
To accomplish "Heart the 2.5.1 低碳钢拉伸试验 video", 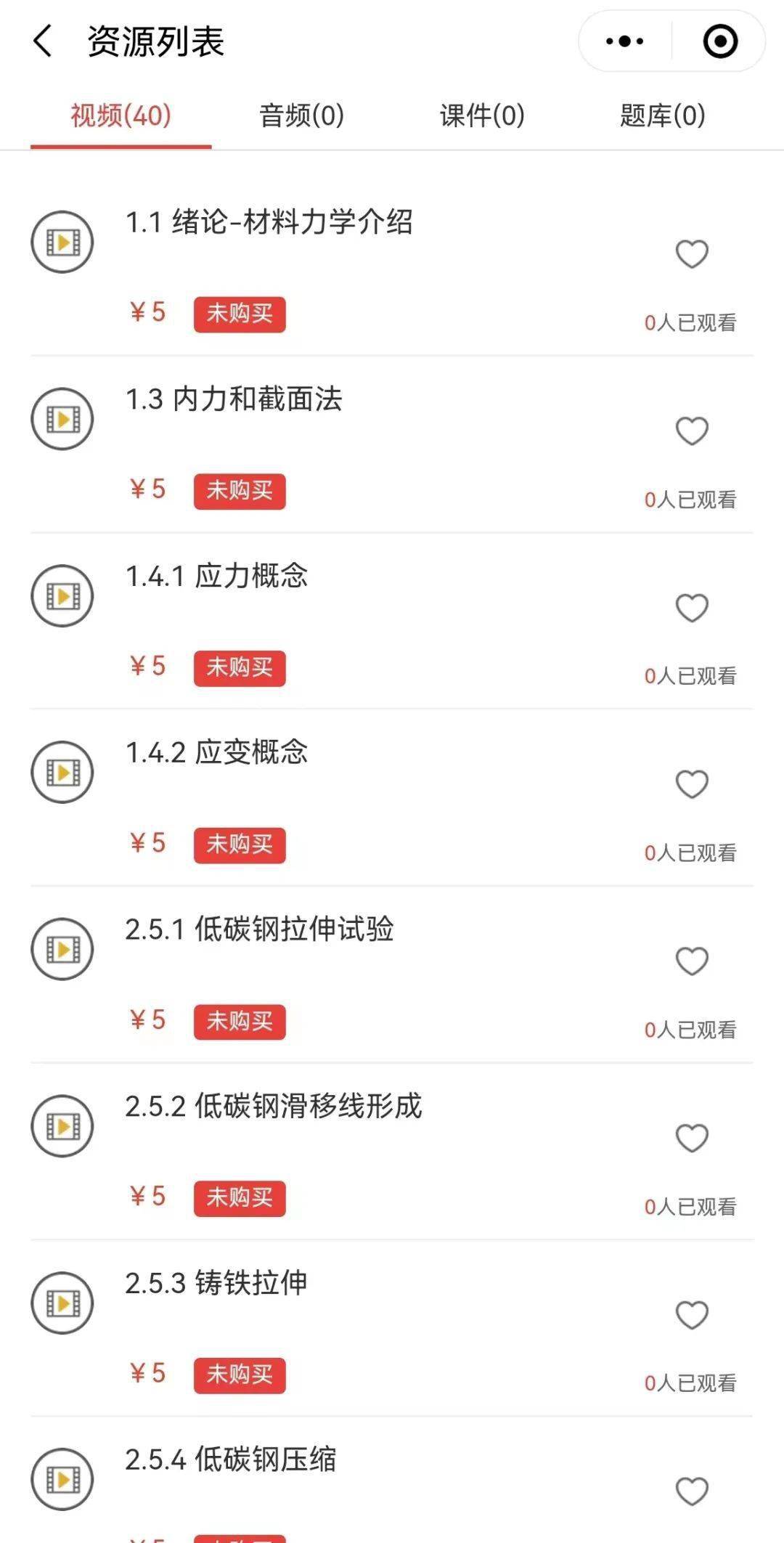I will 692,962.
